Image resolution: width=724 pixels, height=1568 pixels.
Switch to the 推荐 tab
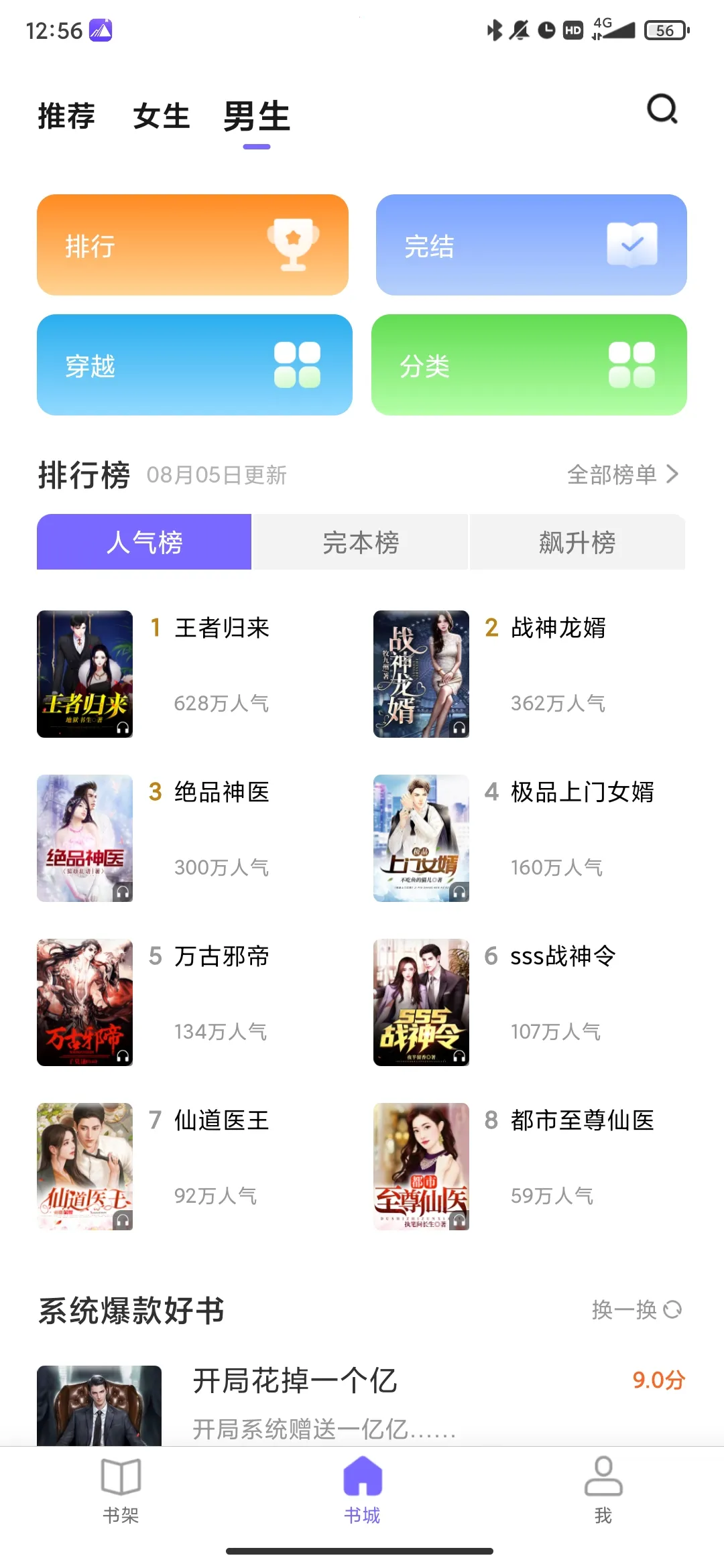[66, 116]
